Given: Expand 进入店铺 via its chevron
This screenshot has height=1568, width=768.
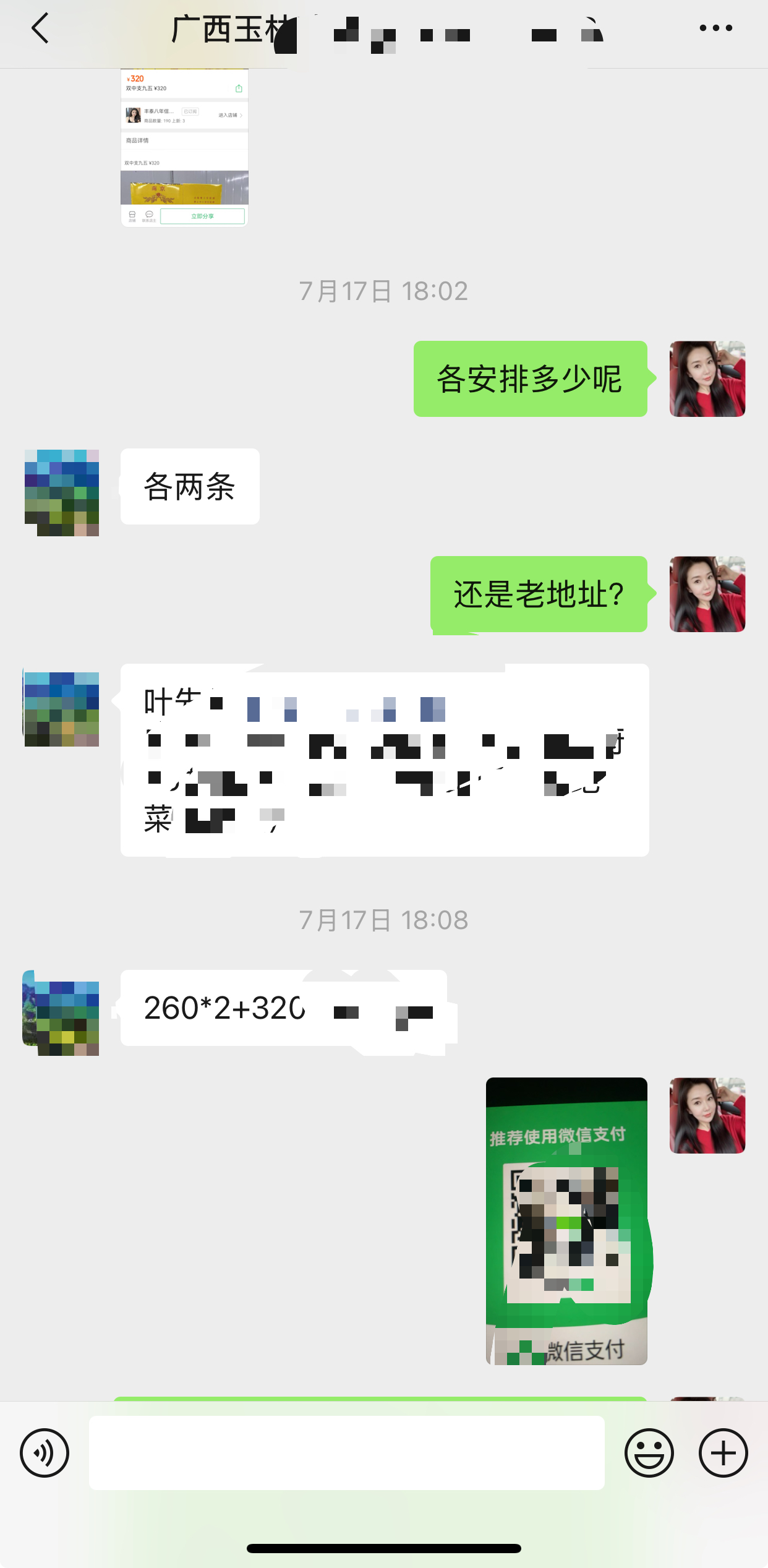Looking at the screenshot, I should coord(241,116).
